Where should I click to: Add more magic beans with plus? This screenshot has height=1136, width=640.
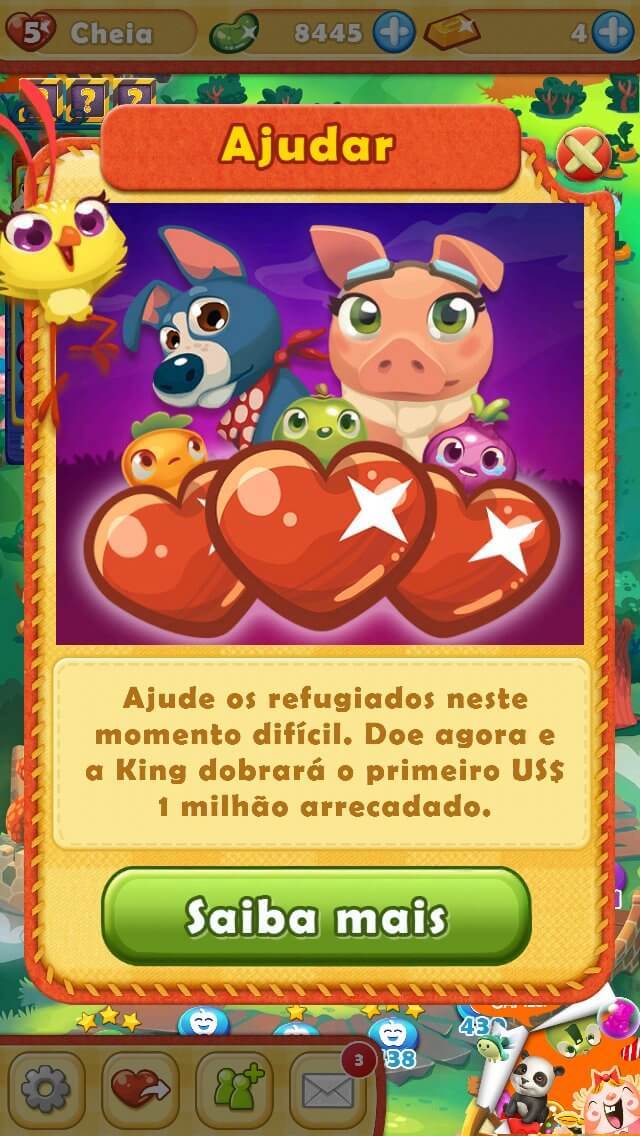[x=394, y=33]
